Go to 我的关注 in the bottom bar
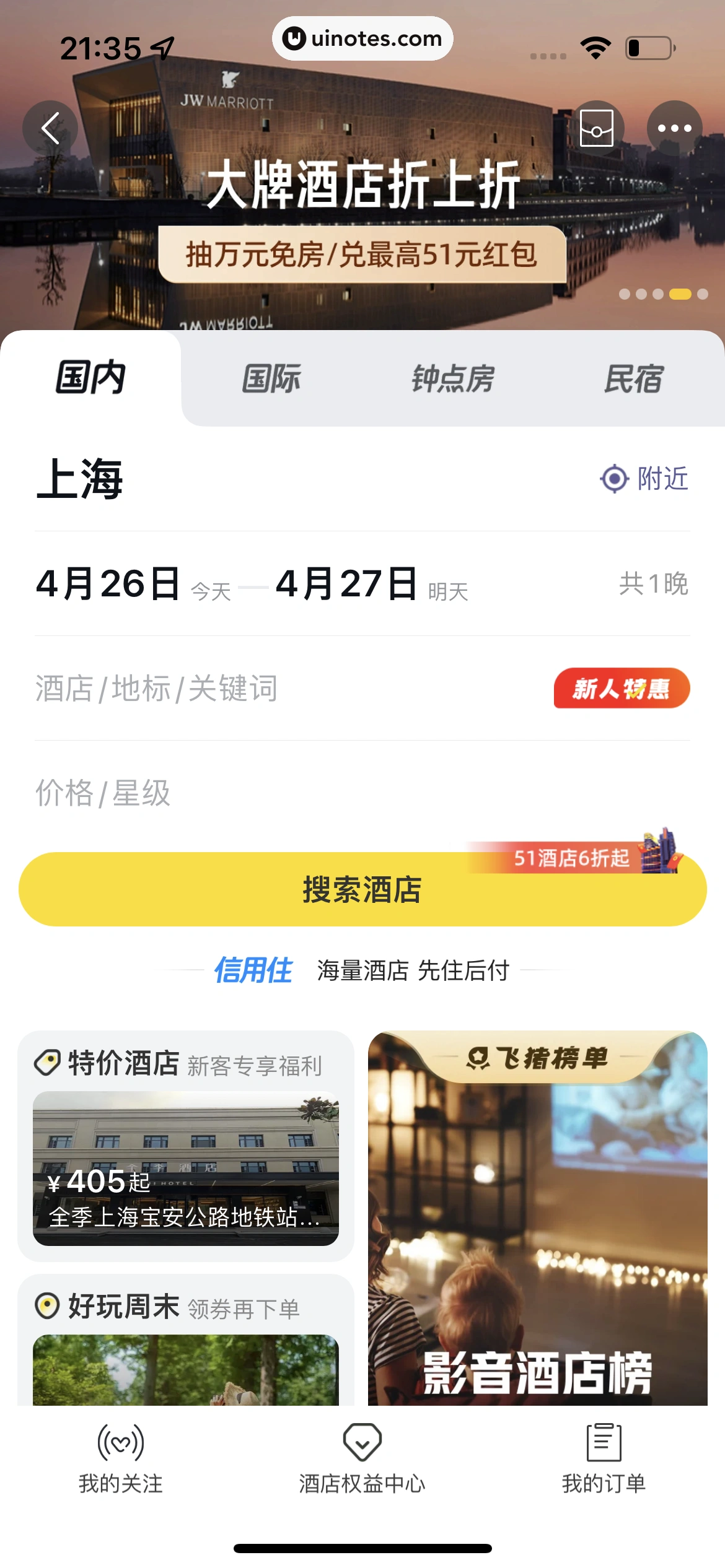Screen dimensions: 725x1568 (121, 1458)
